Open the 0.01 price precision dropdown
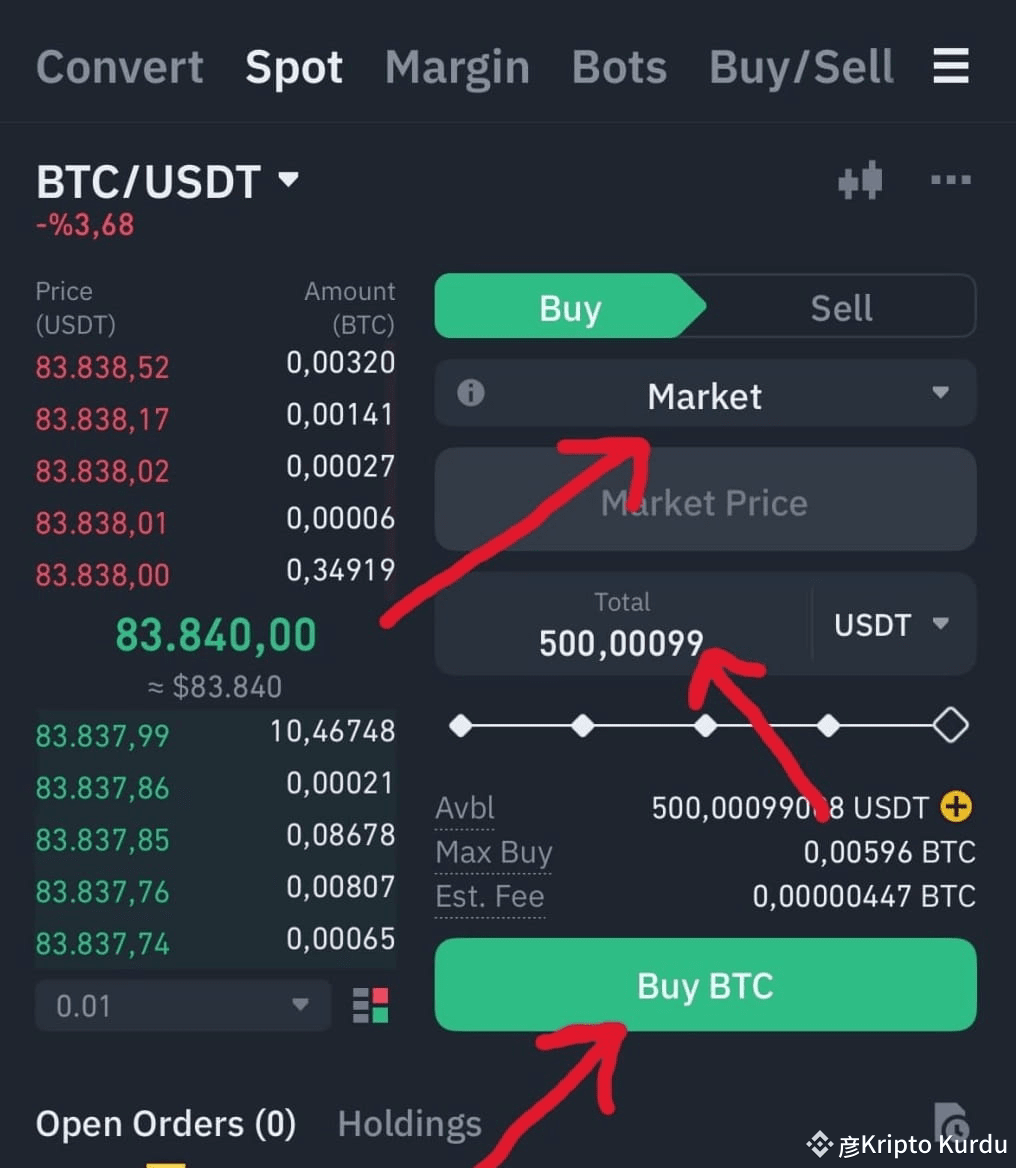The height and width of the screenshot is (1168, 1016). click(183, 1005)
